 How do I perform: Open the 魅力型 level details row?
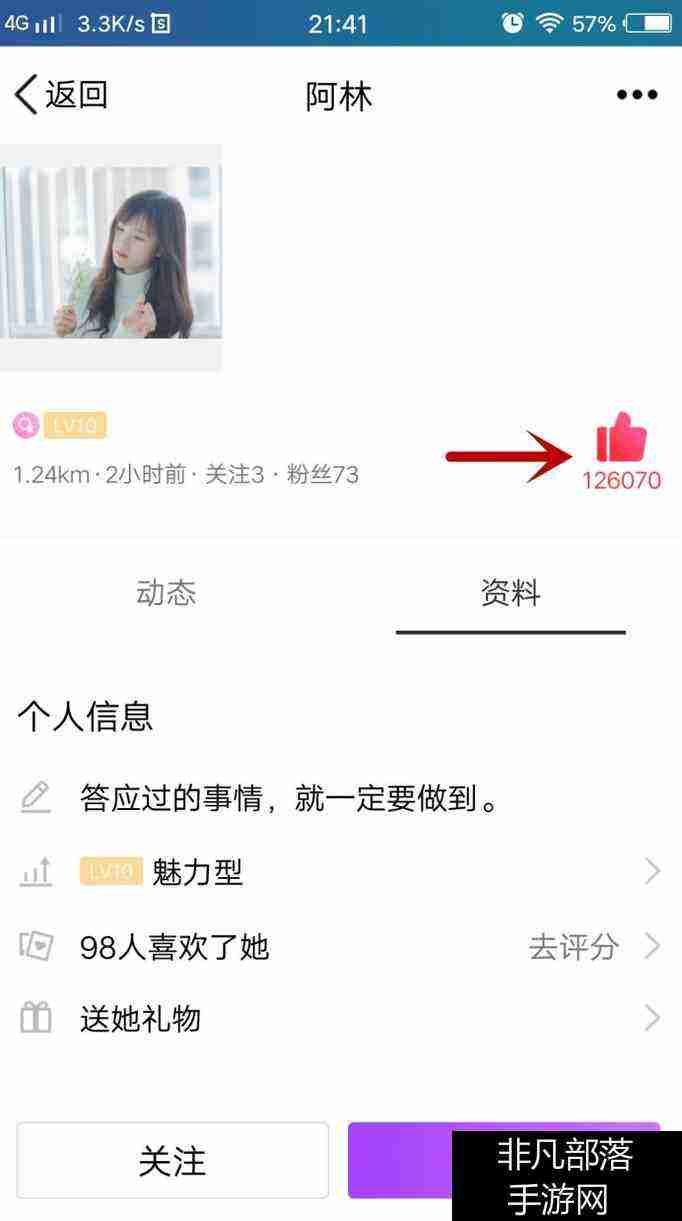tap(340, 872)
